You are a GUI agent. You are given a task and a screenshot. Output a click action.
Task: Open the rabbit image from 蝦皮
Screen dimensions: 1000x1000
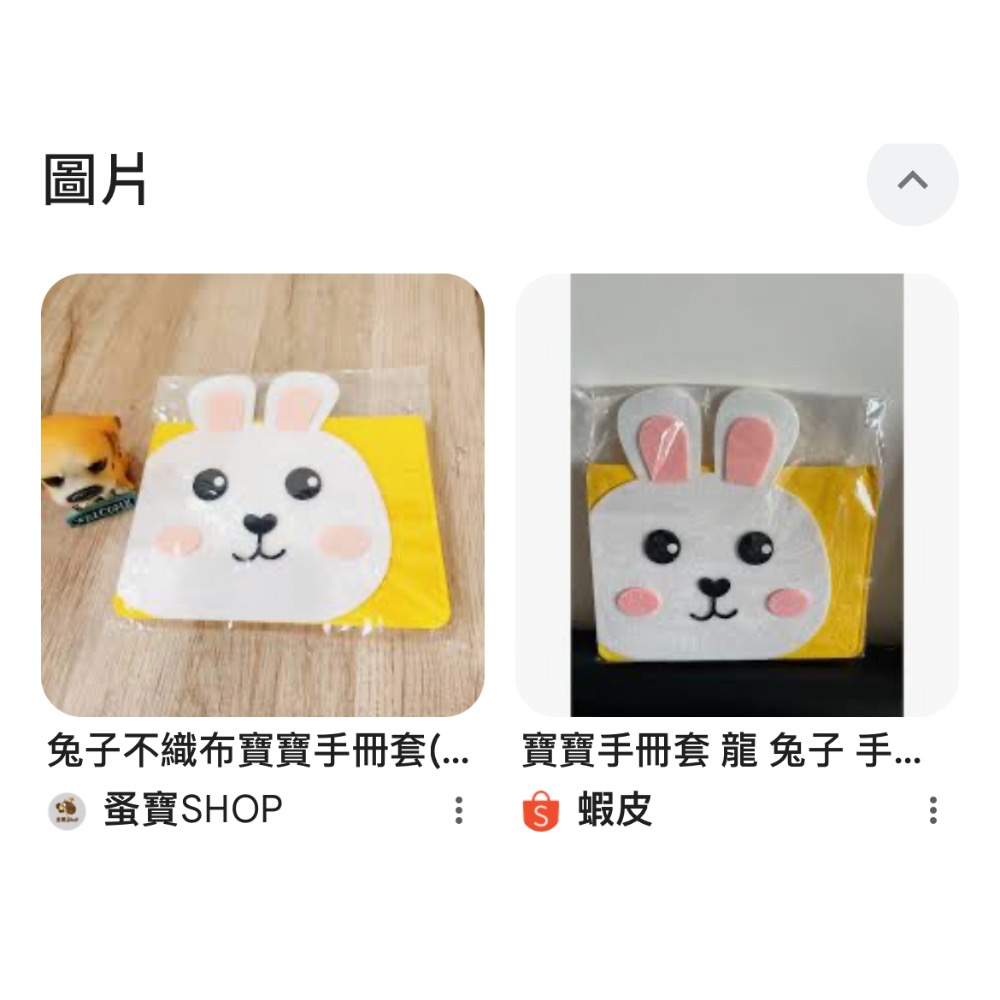tap(737, 494)
